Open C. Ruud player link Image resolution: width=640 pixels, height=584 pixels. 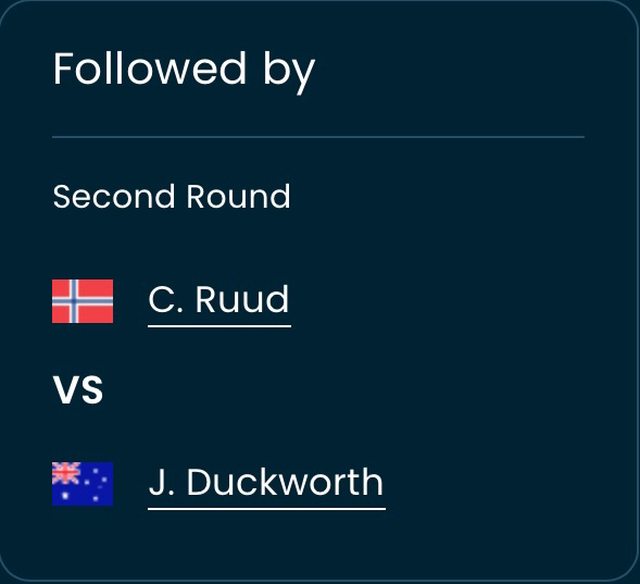pos(219,300)
